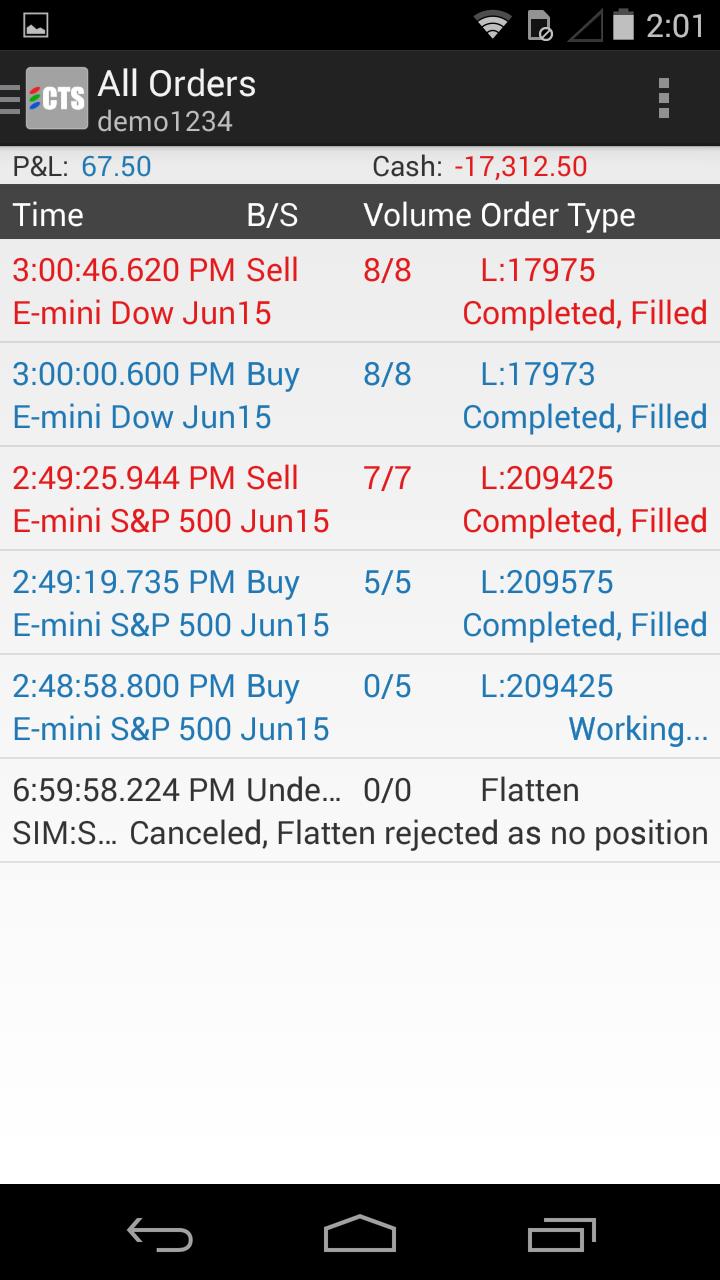
Task: Open the canceled Flatten order row
Action: click(x=360, y=811)
